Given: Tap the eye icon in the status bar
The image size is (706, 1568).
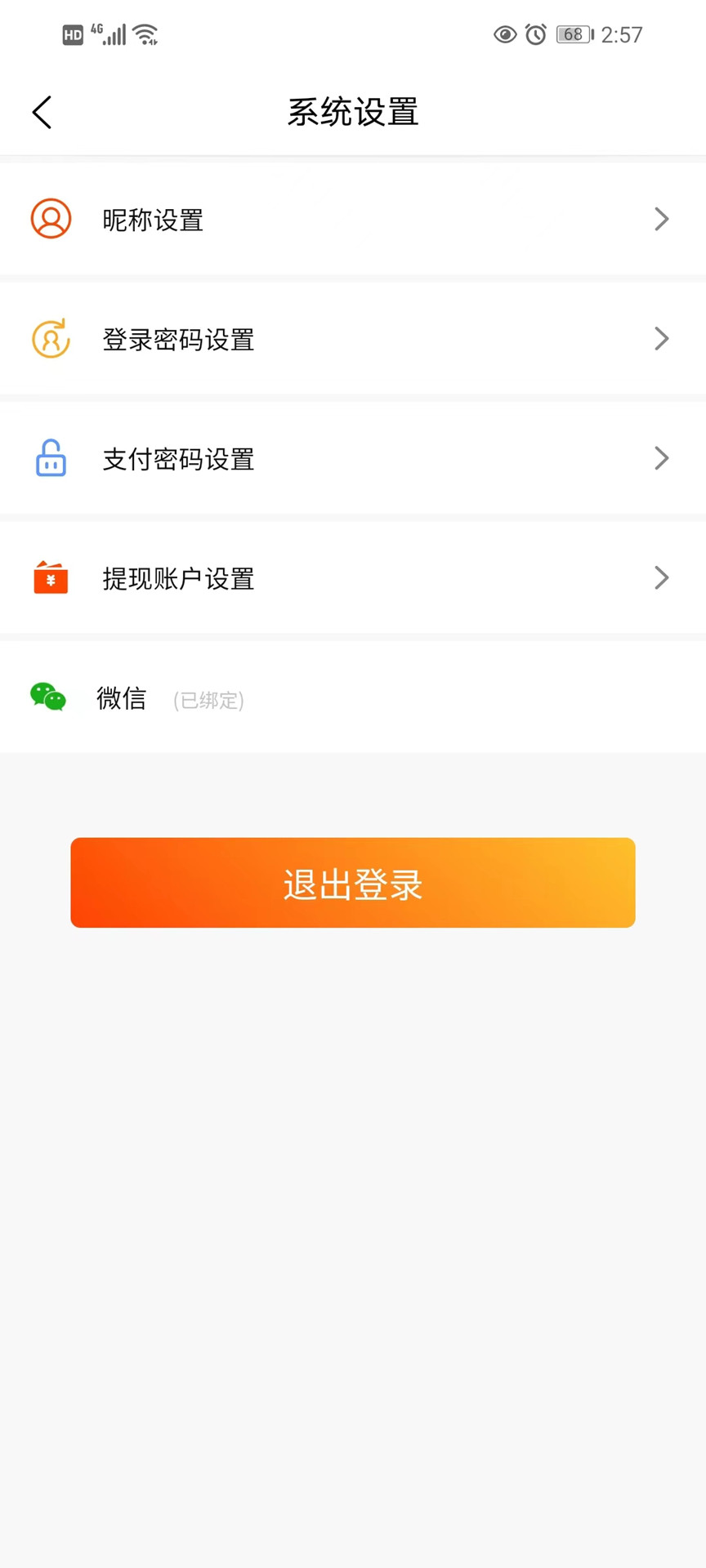Looking at the screenshot, I should [x=505, y=34].
